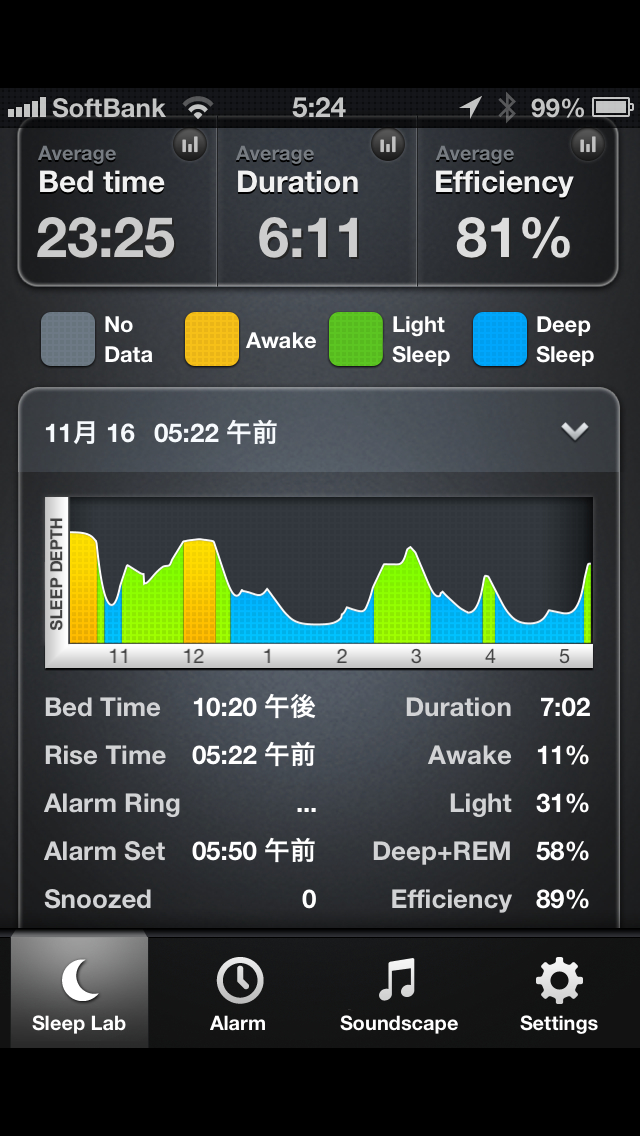Open the Soundscape tab

(398, 993)
